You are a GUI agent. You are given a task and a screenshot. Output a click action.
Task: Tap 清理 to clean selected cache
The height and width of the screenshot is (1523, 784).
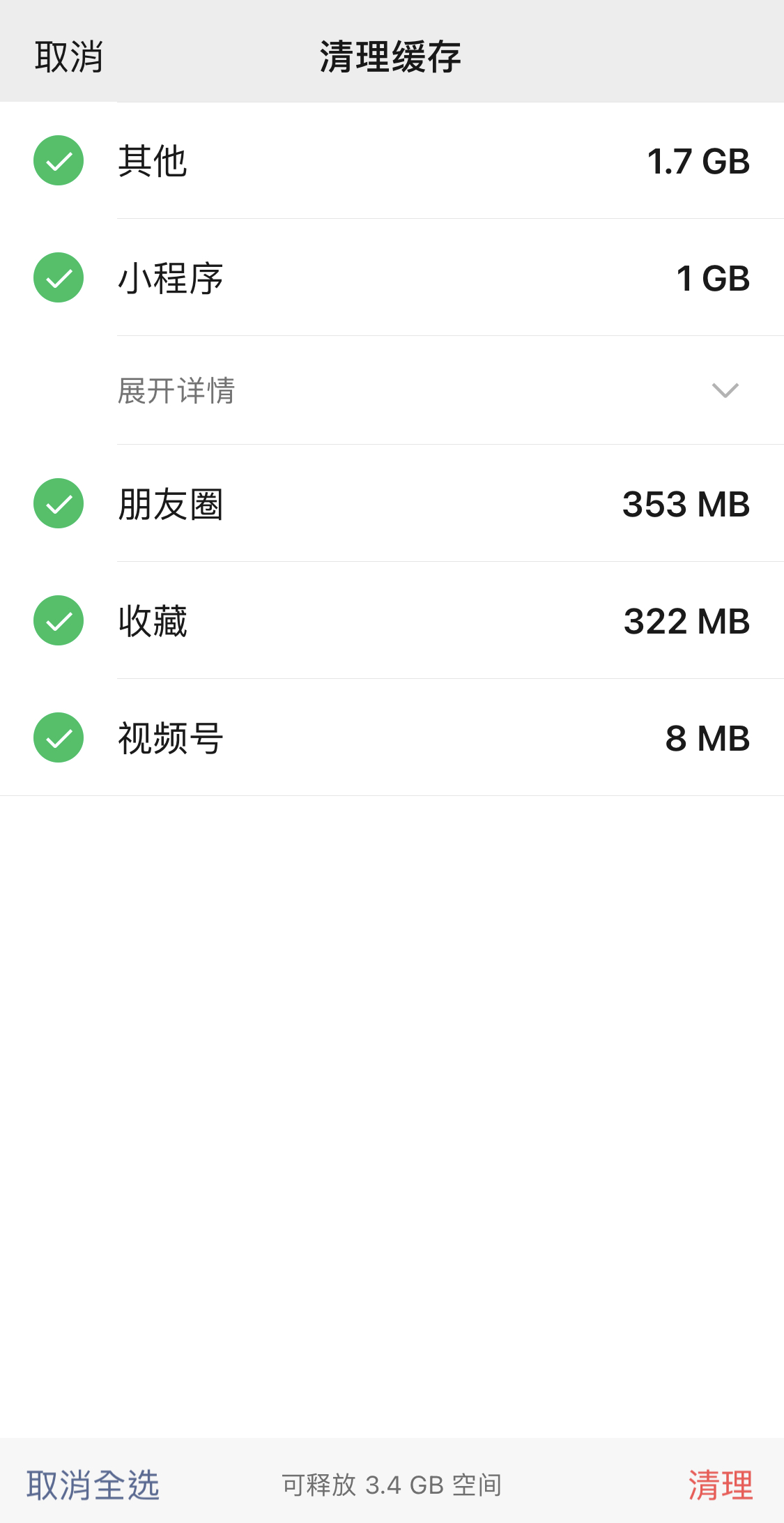720,1485
